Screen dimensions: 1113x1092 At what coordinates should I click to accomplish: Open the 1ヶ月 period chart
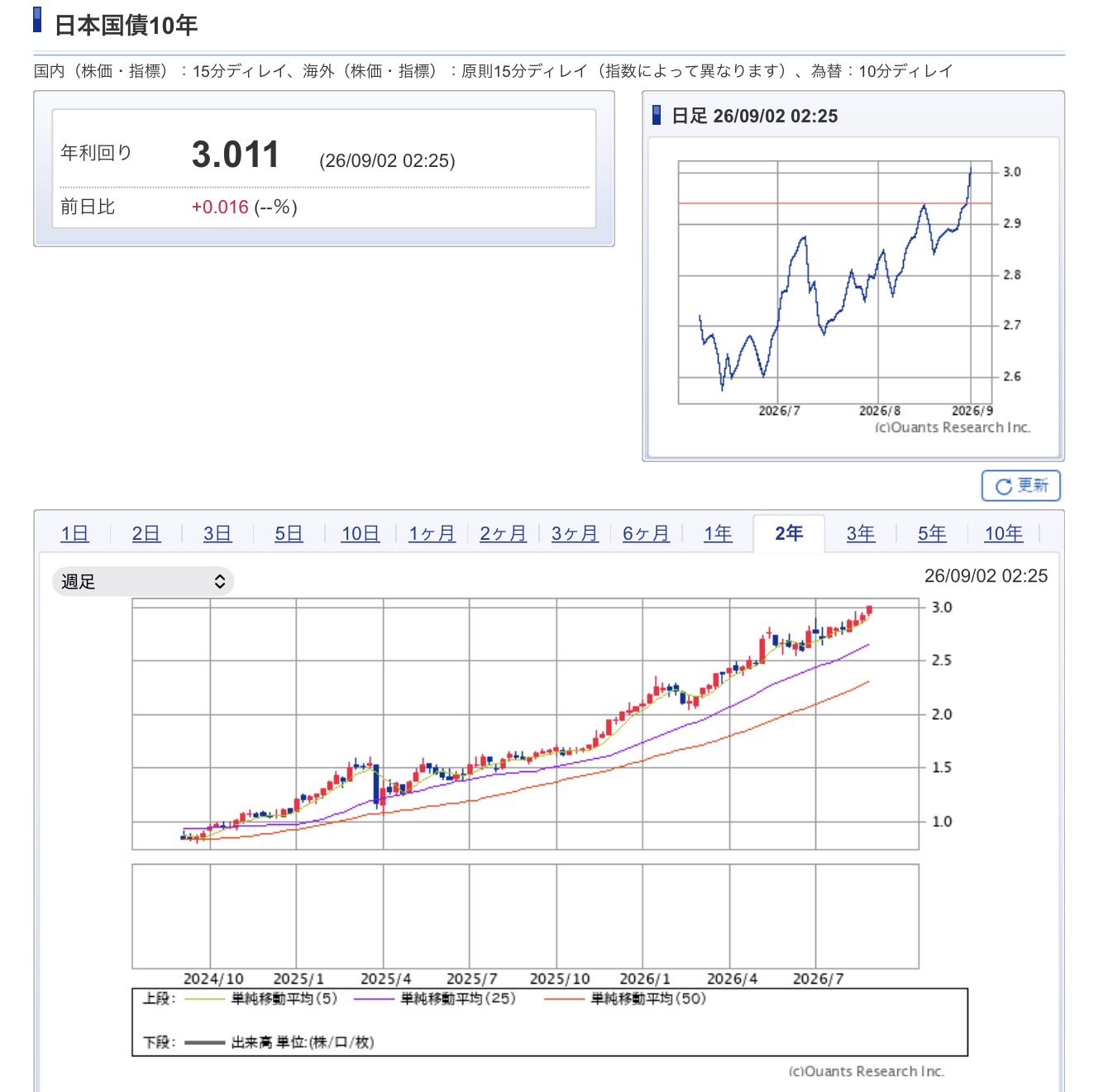coord(432,533)
